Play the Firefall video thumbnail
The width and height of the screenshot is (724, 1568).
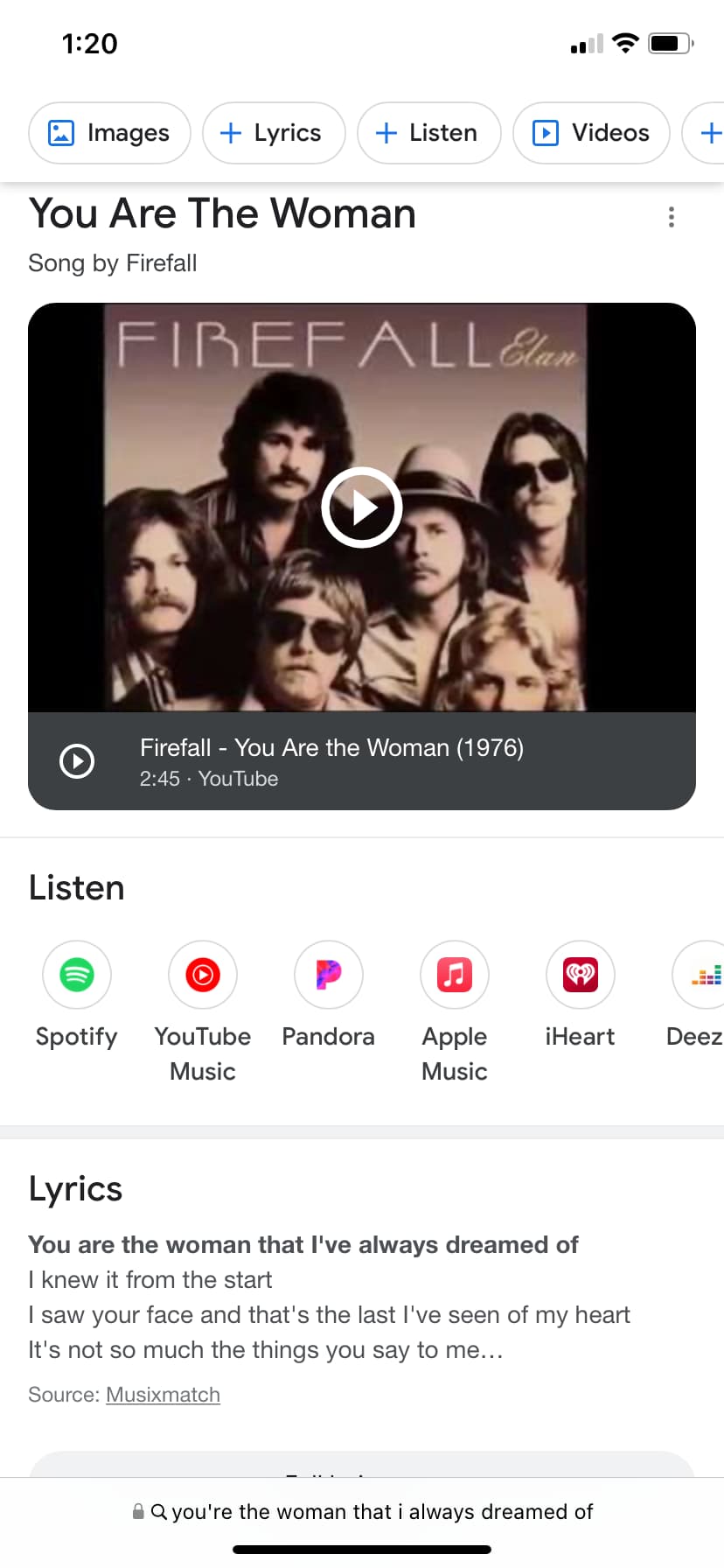click(x=361, y=507)
